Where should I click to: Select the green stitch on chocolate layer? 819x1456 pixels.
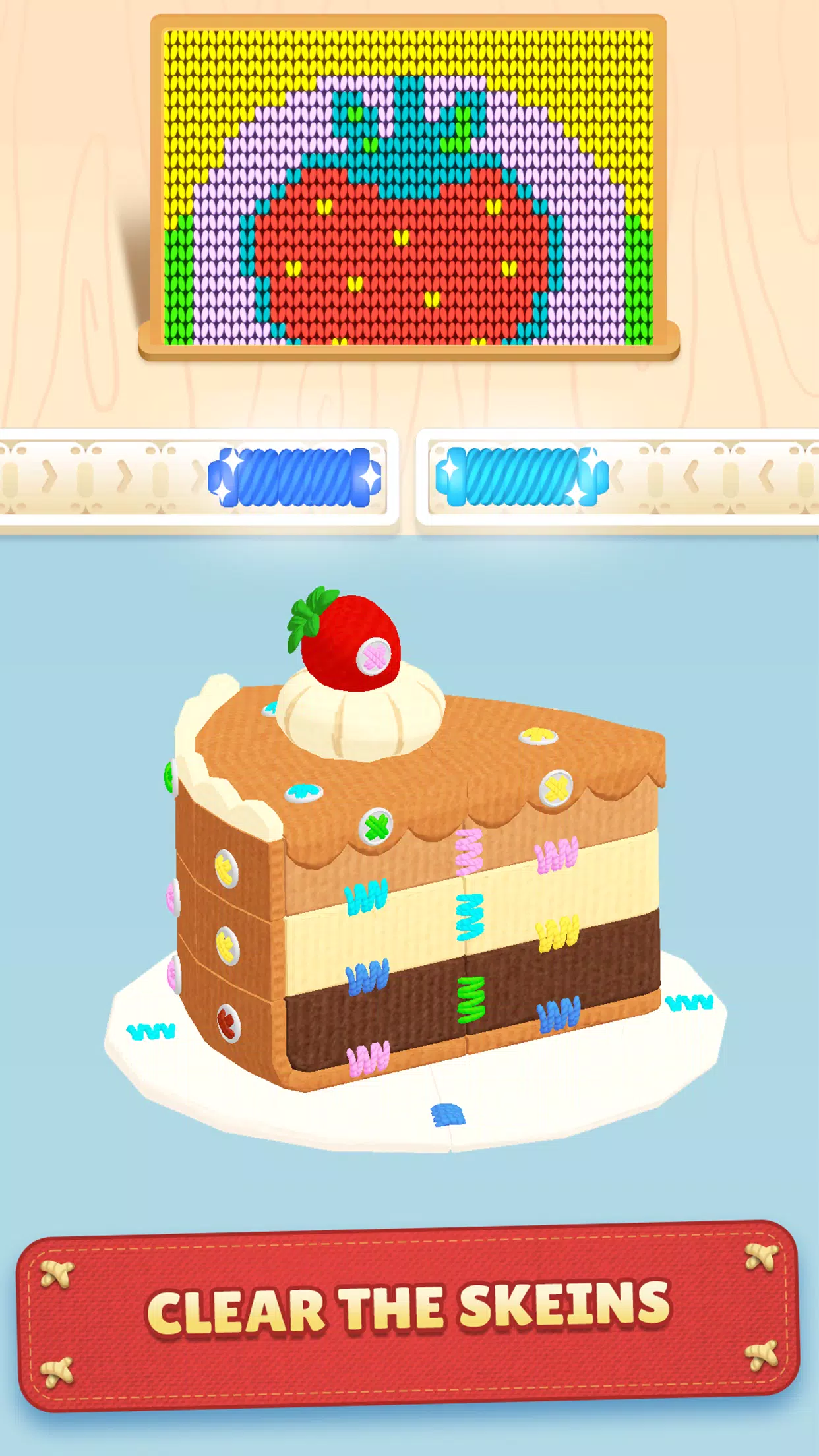(471, 1000)
